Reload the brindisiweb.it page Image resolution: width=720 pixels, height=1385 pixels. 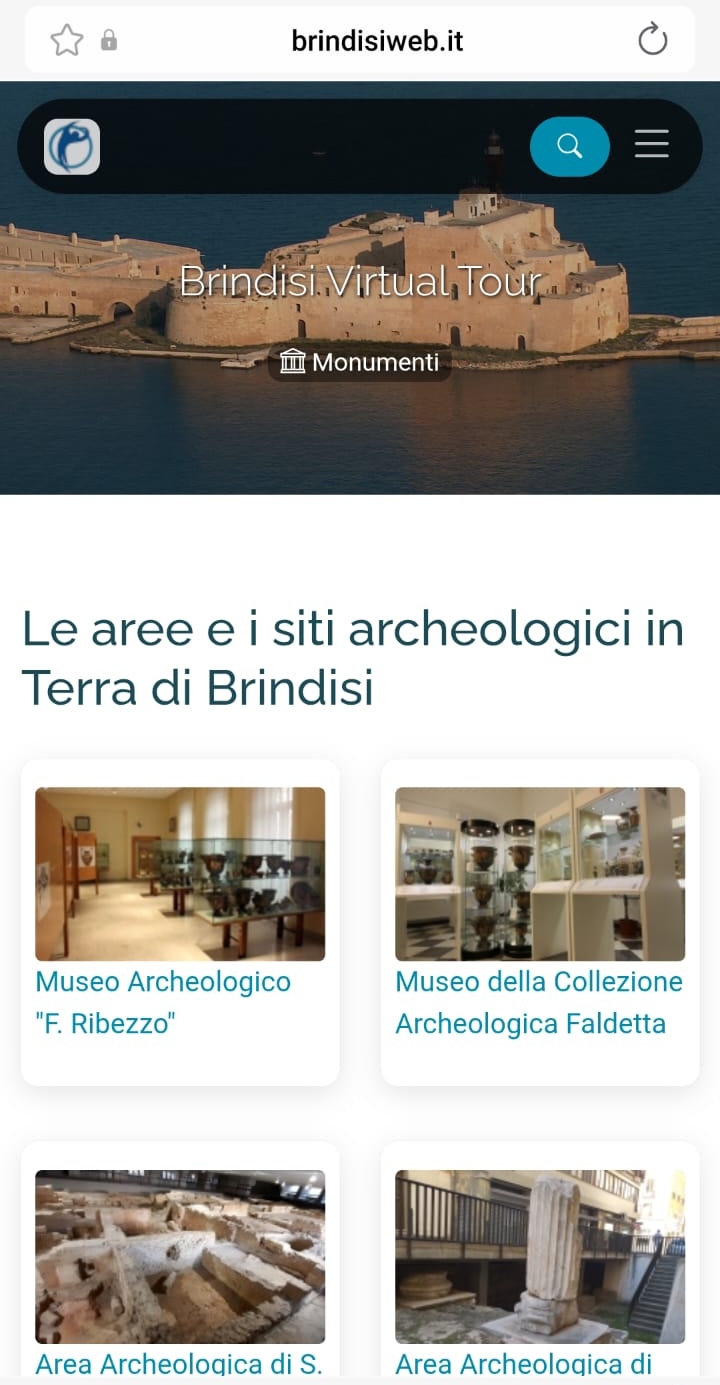652,40
